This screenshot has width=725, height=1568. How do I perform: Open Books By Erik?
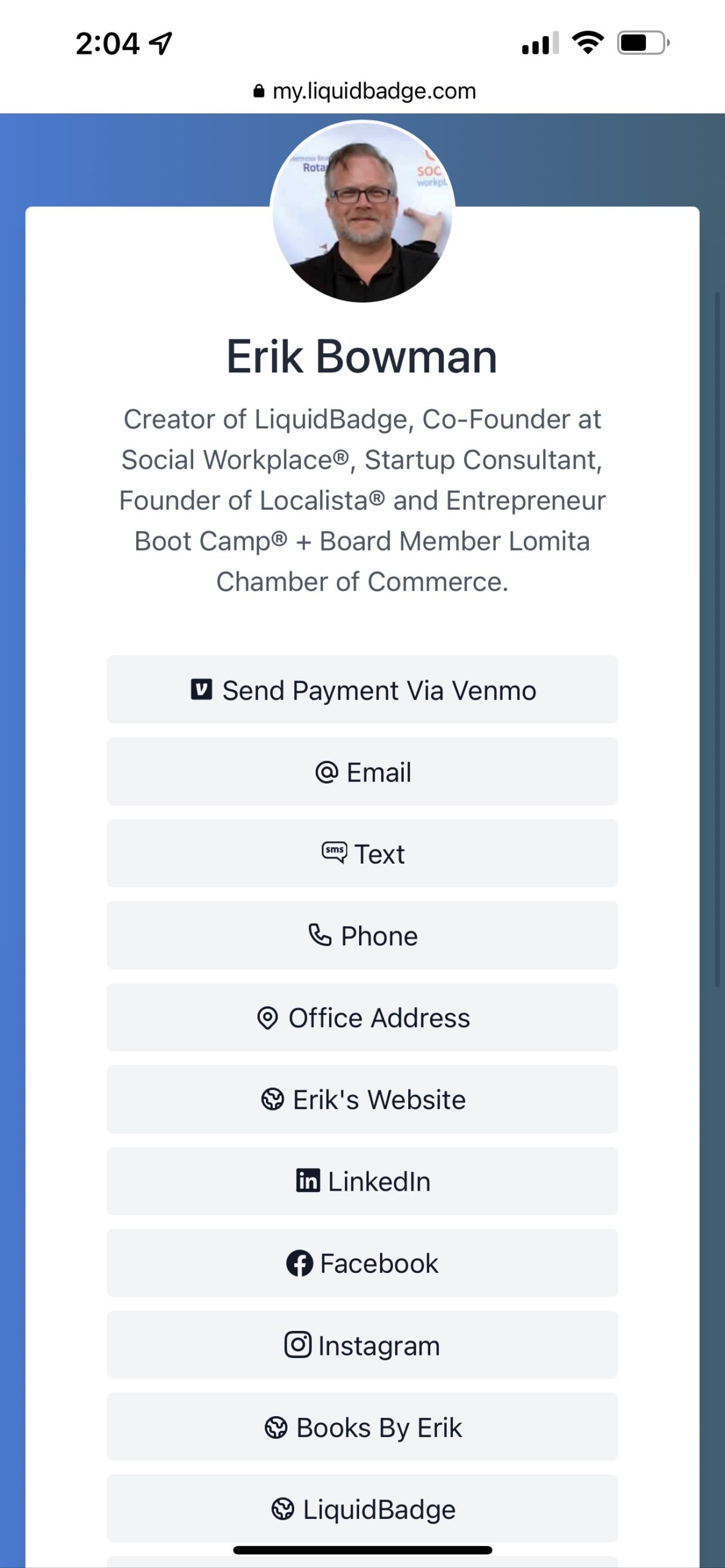tap(362, 1427)
